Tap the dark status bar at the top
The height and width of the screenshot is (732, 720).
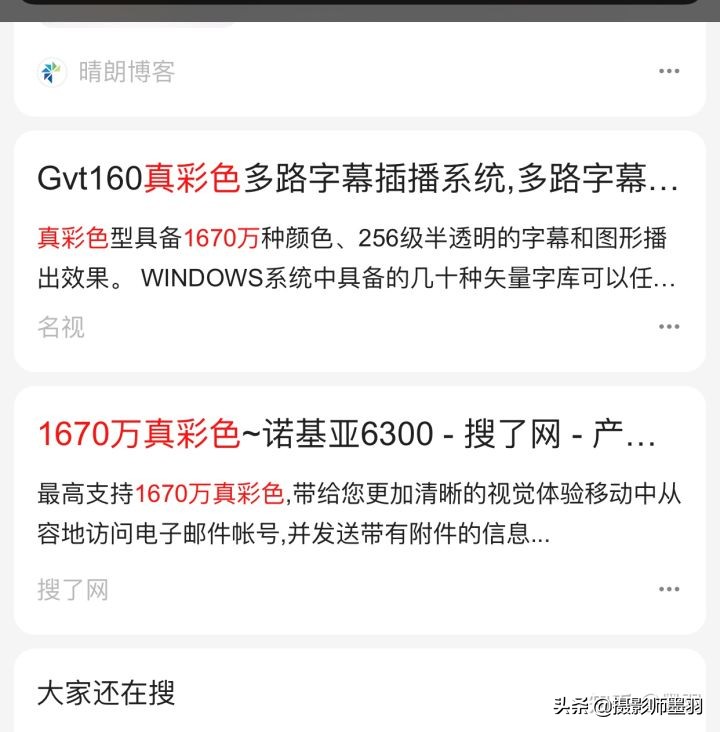360,7
